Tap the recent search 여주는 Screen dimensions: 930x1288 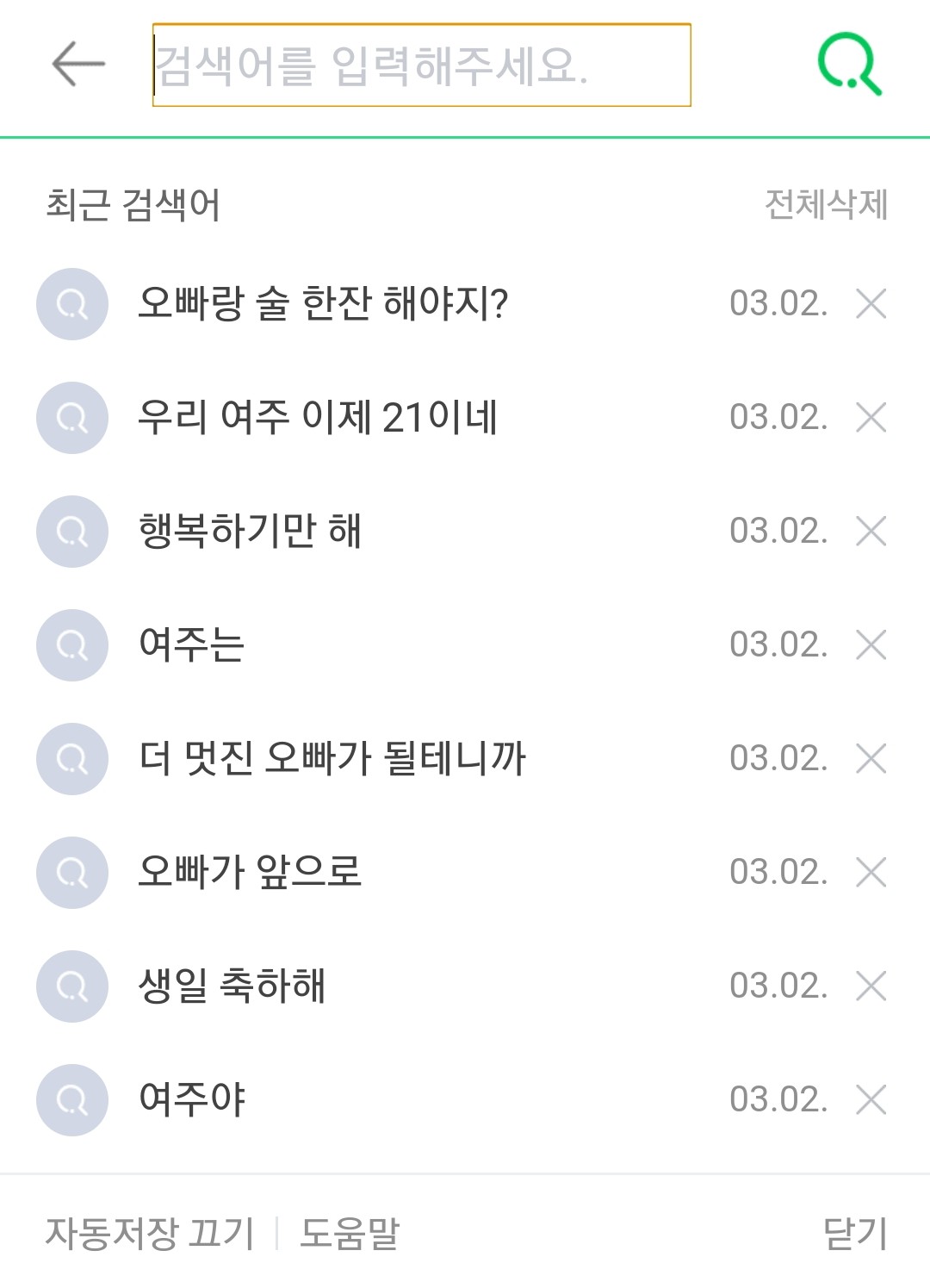pyautogui.click(x=192, y=644)
